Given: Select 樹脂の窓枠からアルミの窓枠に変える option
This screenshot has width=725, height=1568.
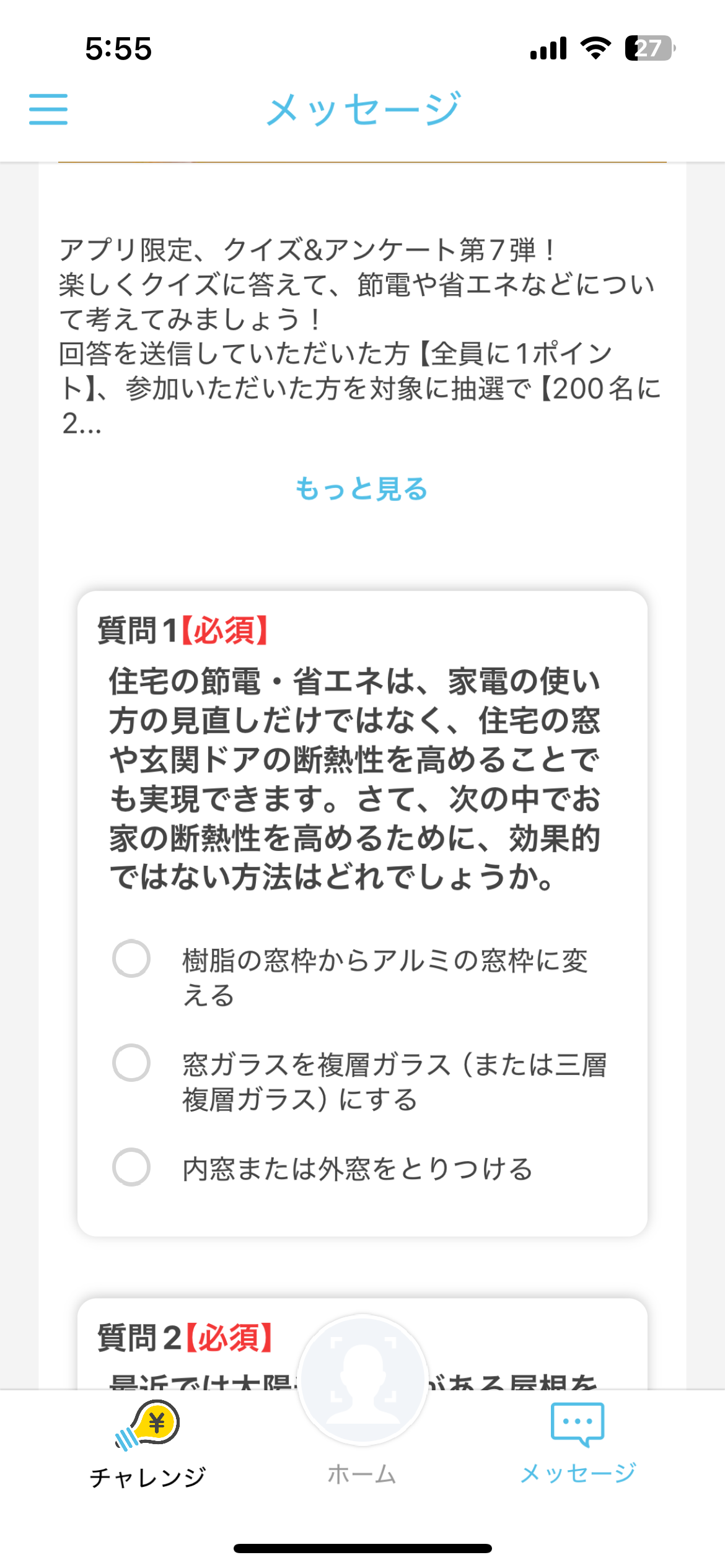Looking at the screenshot, I should (x=131, y=959).
